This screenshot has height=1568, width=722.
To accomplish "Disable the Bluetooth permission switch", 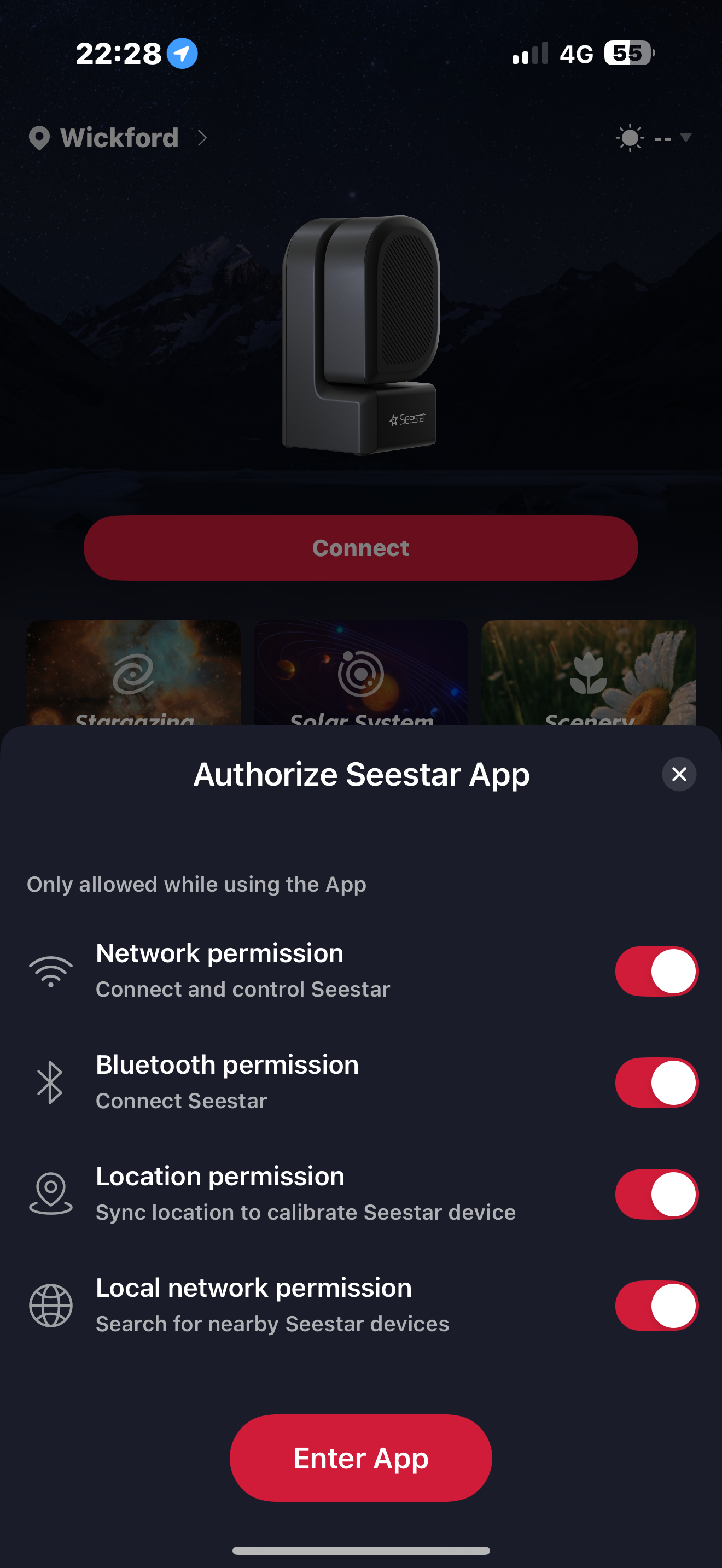I will (x=656, y=1083).
